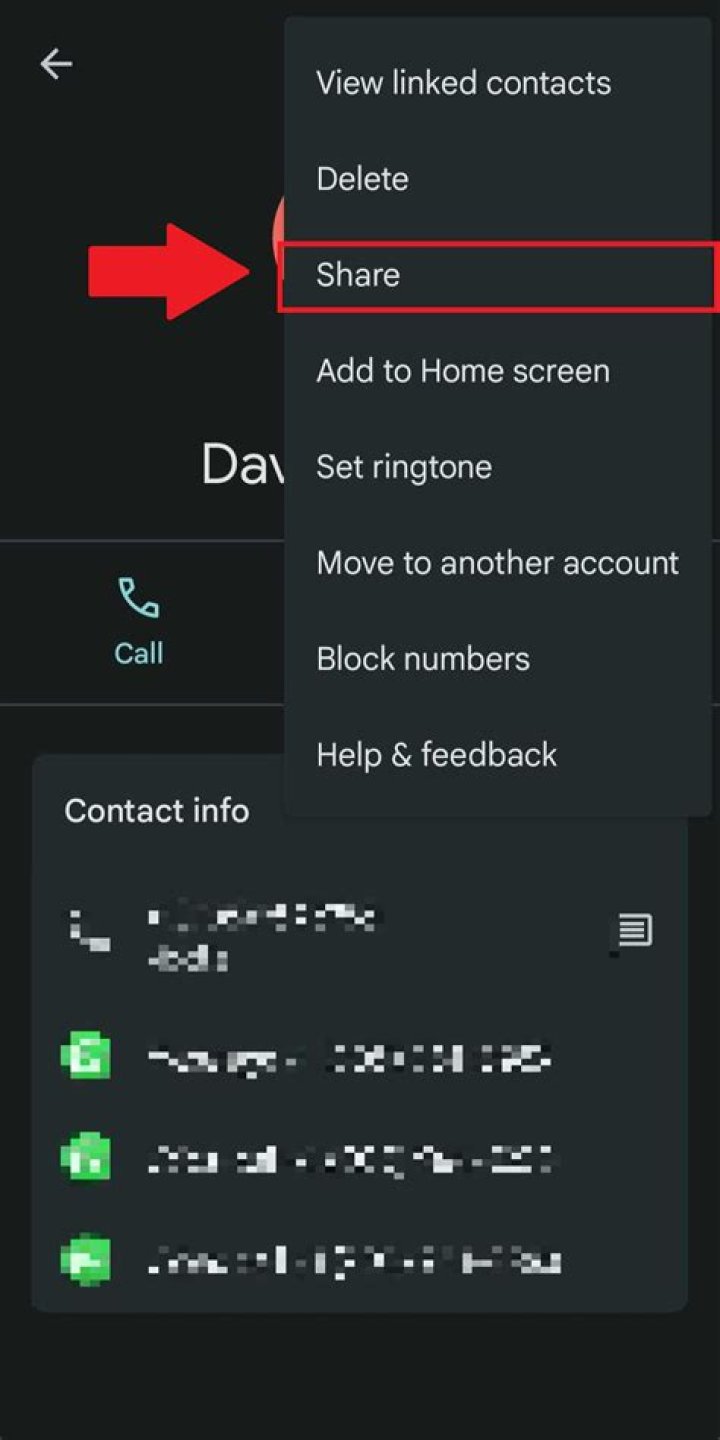The height and width of the screenshot is (1440, 720).
Task: Call this contact
Action: coord(138,622)
